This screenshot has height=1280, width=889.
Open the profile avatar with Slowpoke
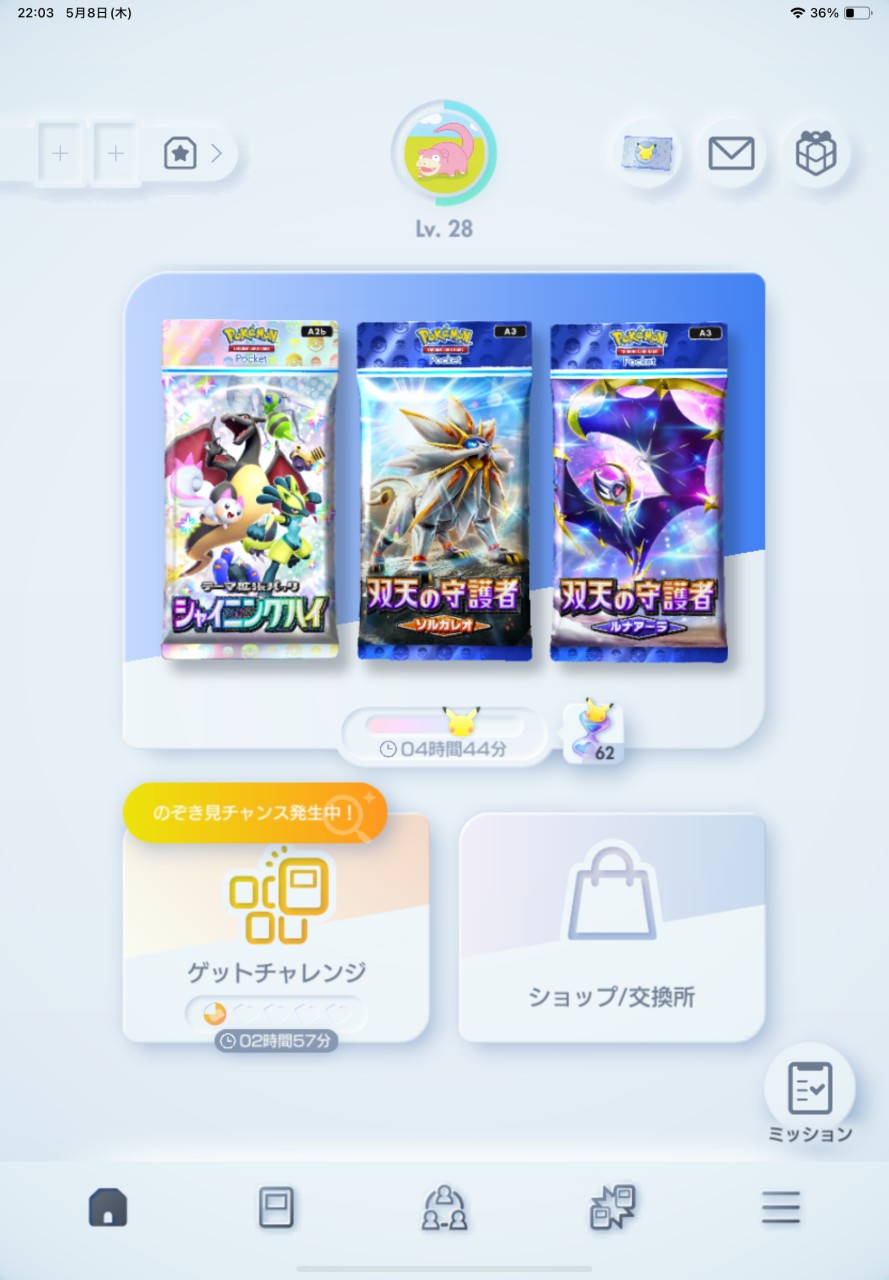point(444,152)
